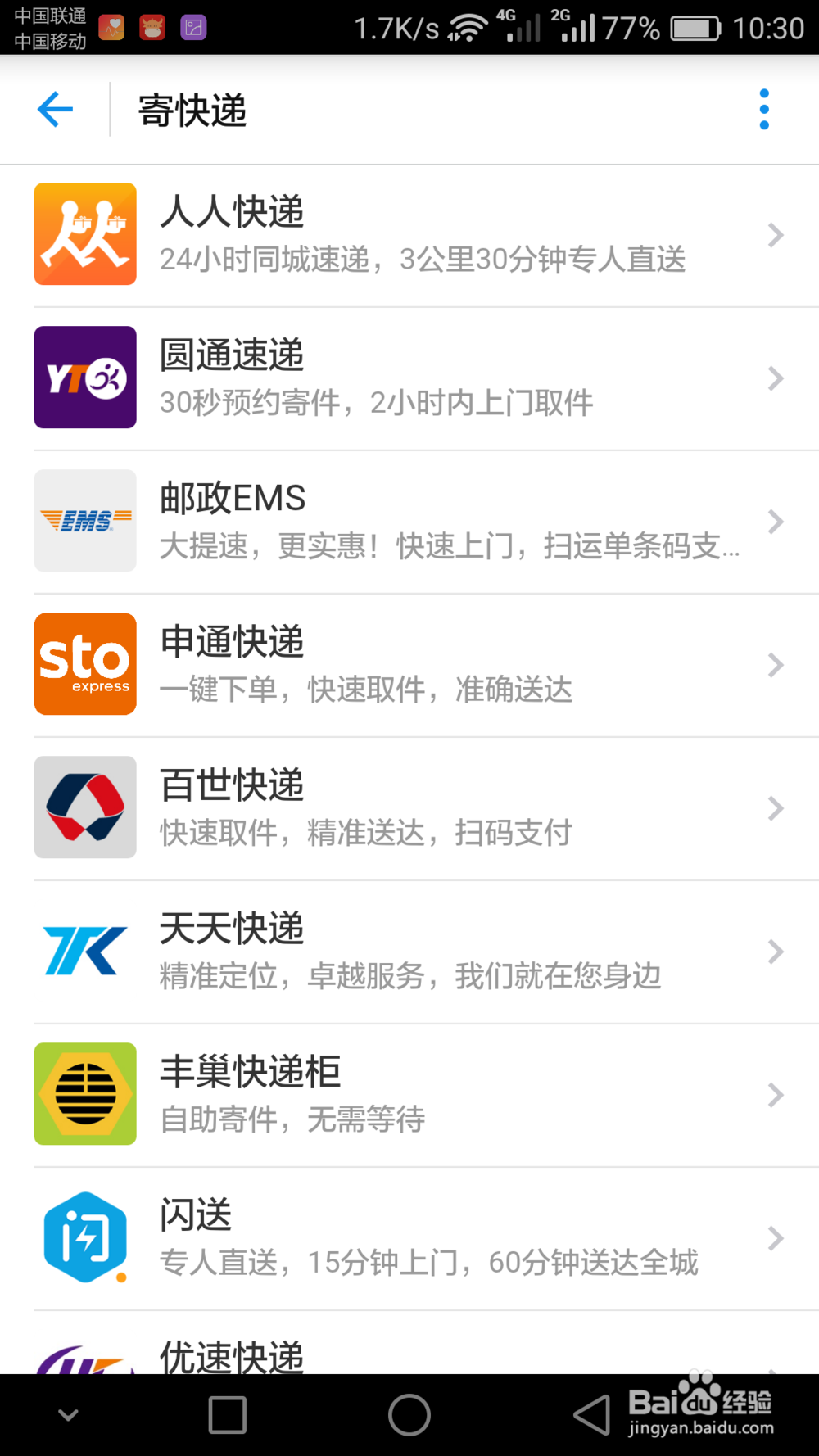
Task: Open 闪送 instant delivery service
Action: click(409, 1238)
